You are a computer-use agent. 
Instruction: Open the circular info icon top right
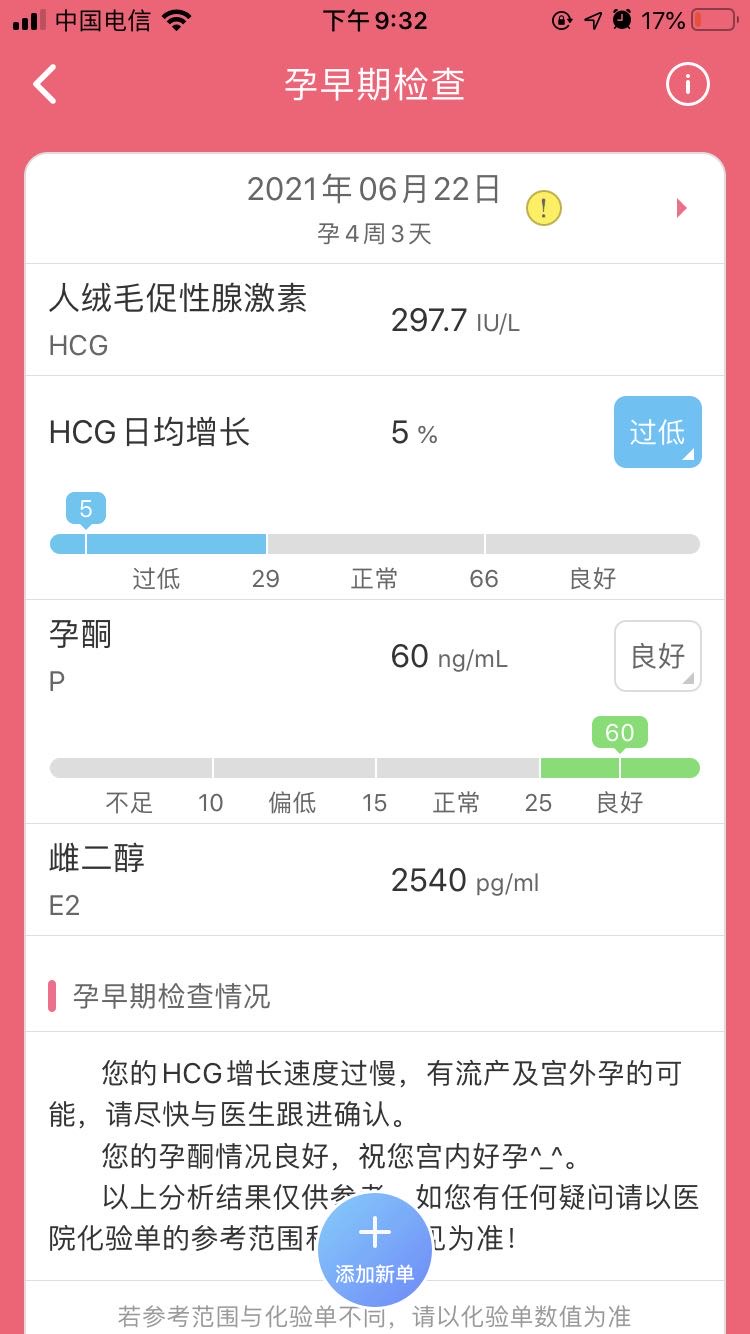687,84
